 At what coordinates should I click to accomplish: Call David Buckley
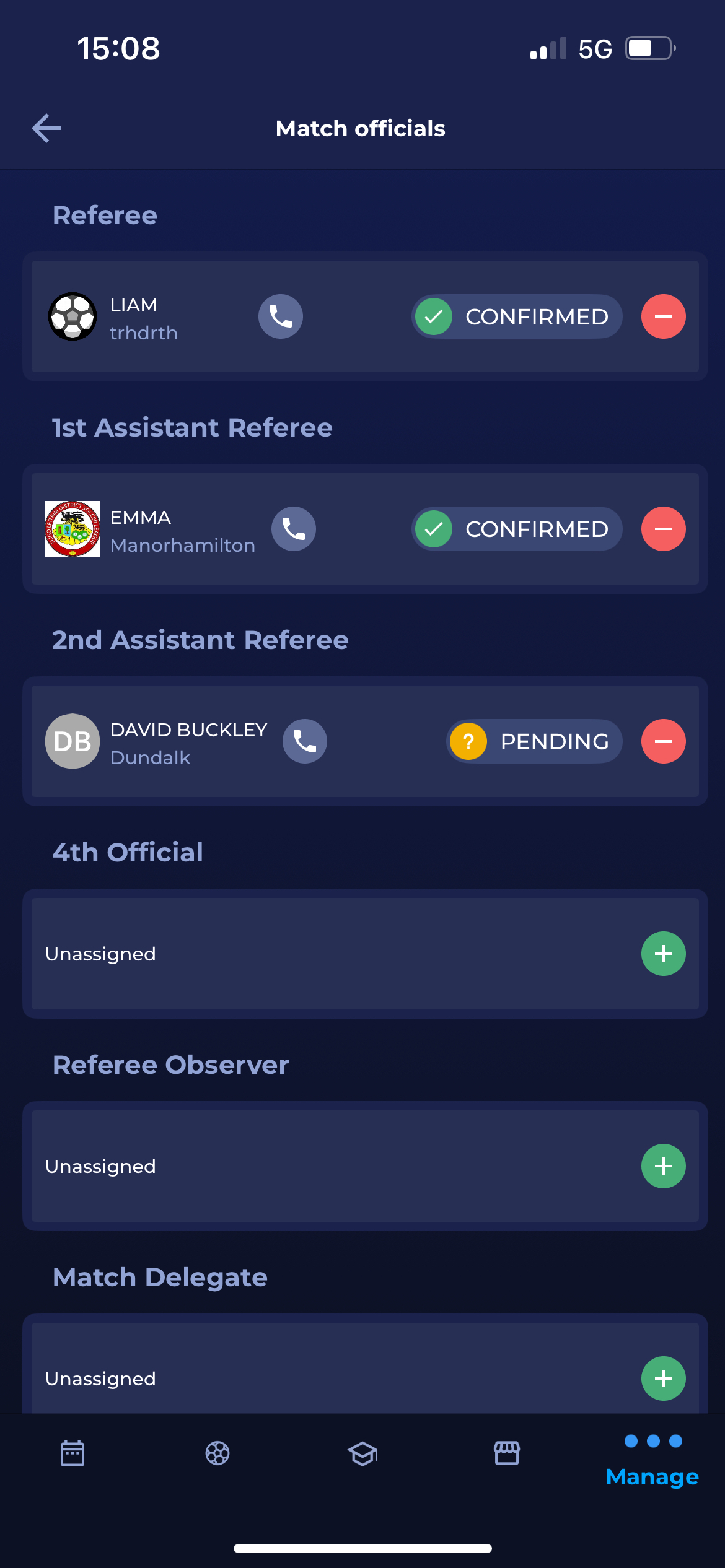(x=305, y=741)
